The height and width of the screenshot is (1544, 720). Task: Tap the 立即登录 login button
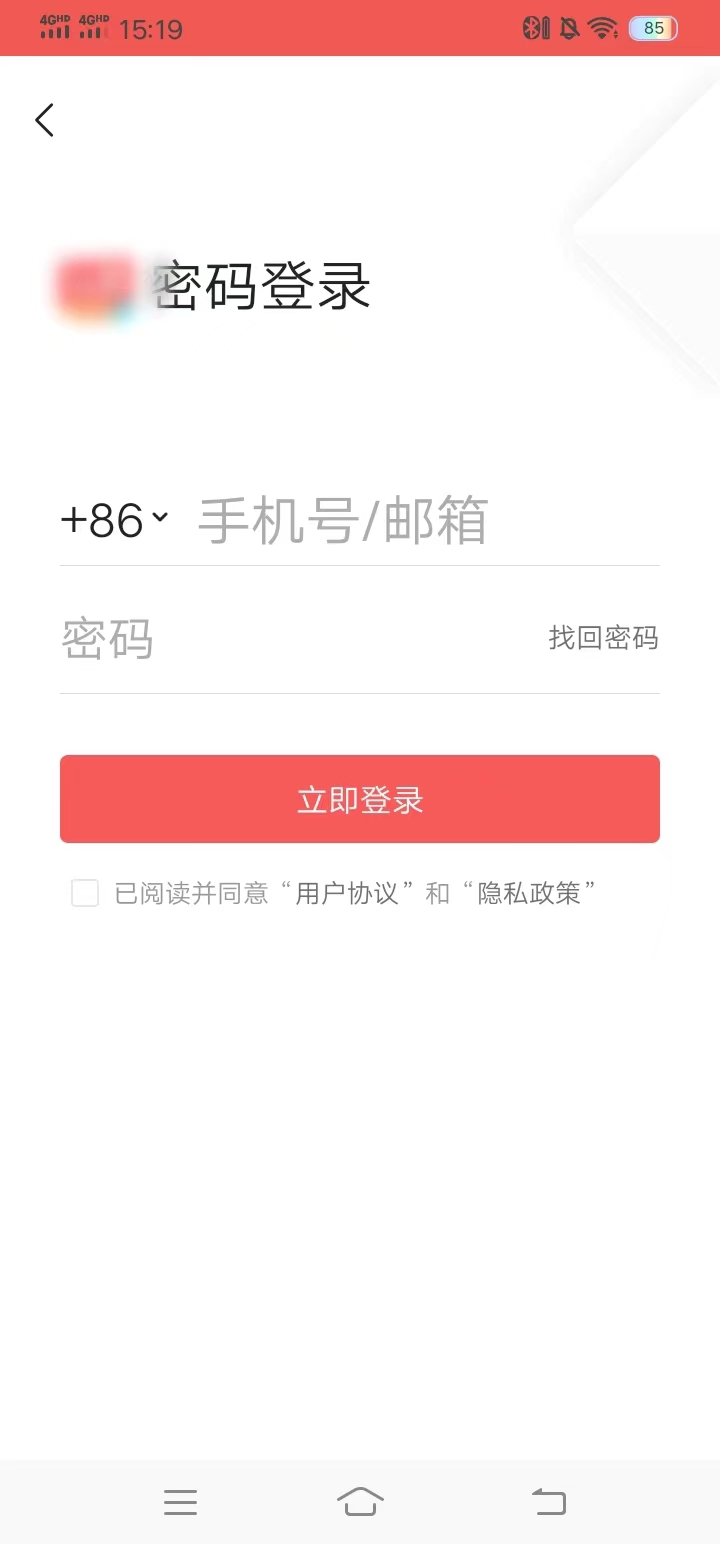[x=360, y=798]
